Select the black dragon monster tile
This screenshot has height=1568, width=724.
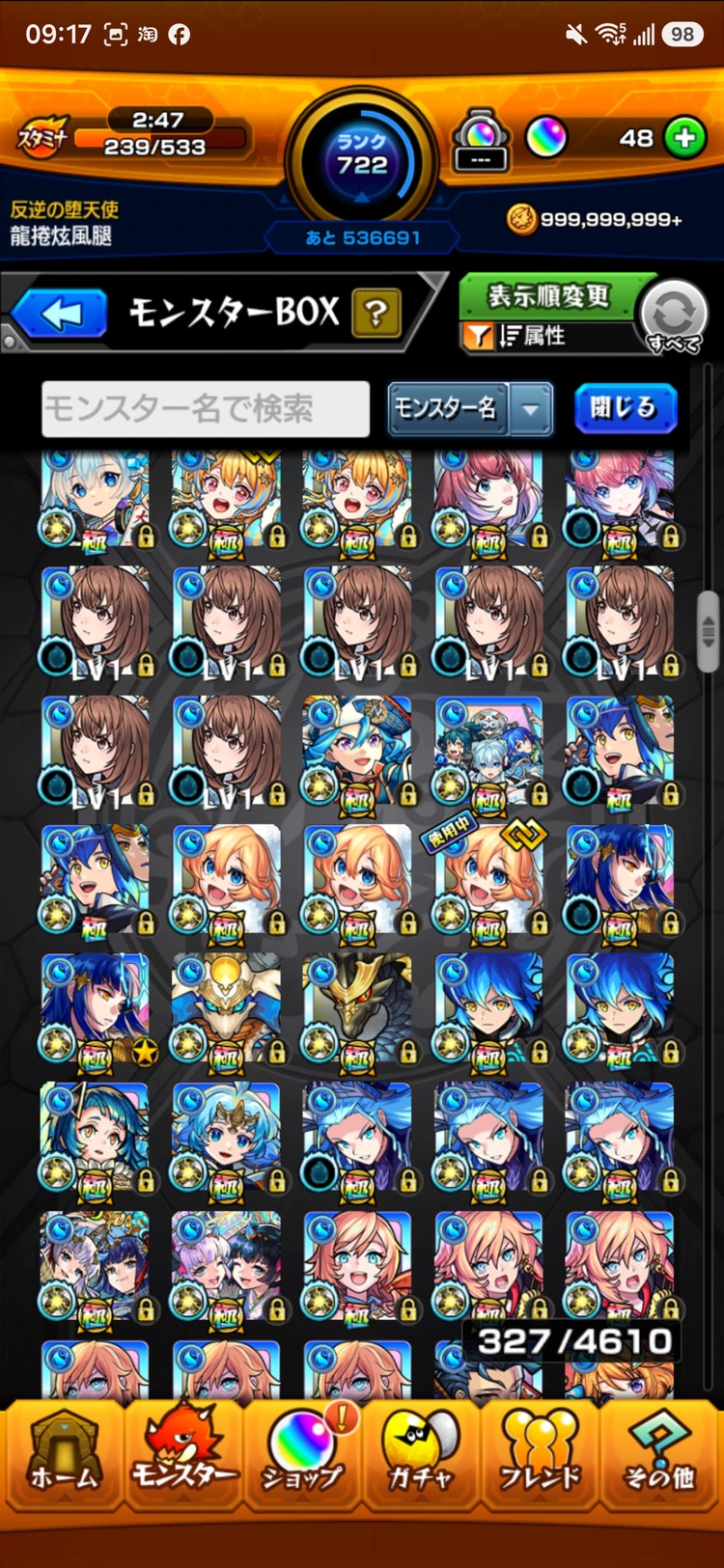coord(357,1010)
